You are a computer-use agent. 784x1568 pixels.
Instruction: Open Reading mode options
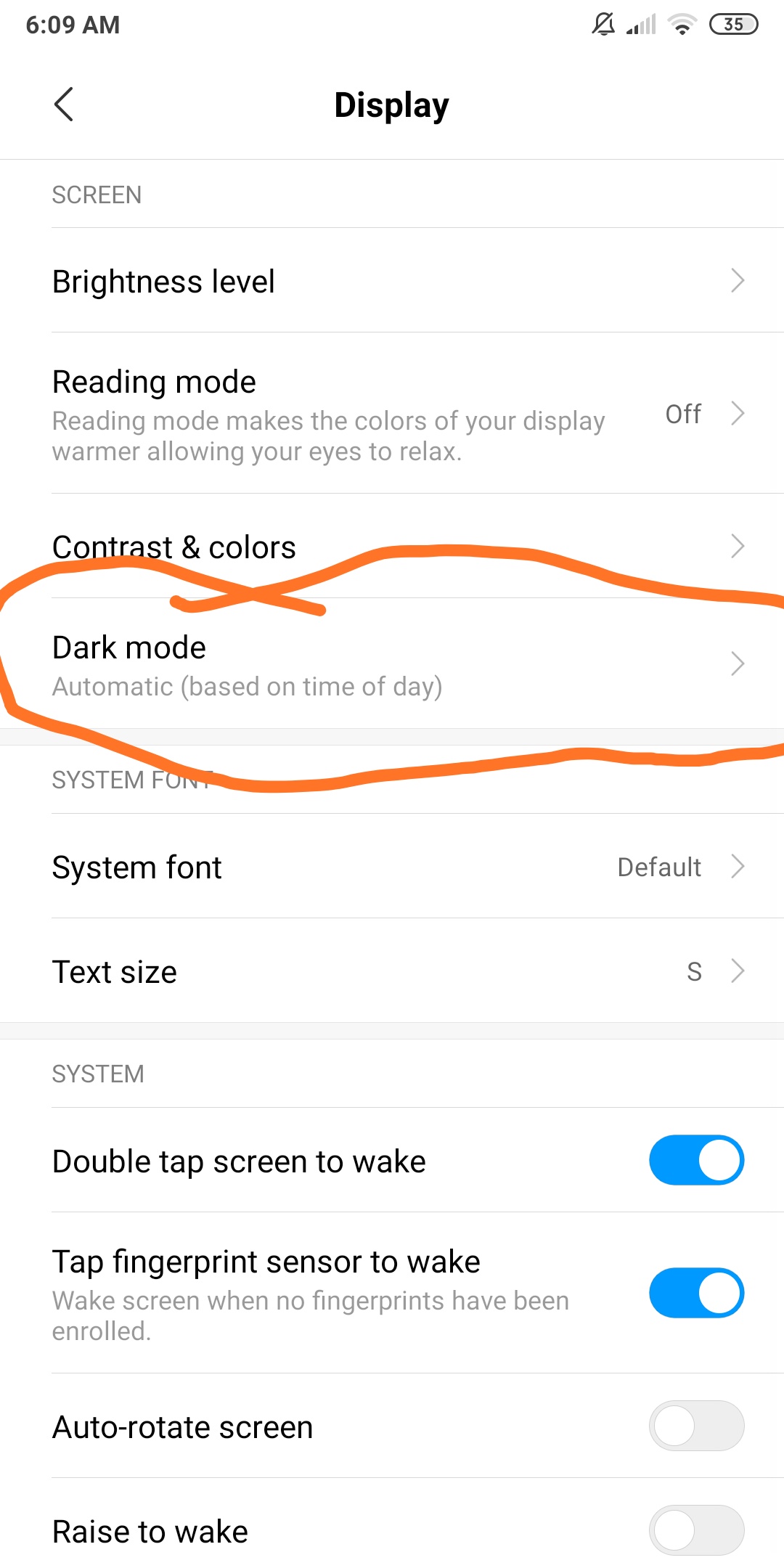tap(392, 413)
